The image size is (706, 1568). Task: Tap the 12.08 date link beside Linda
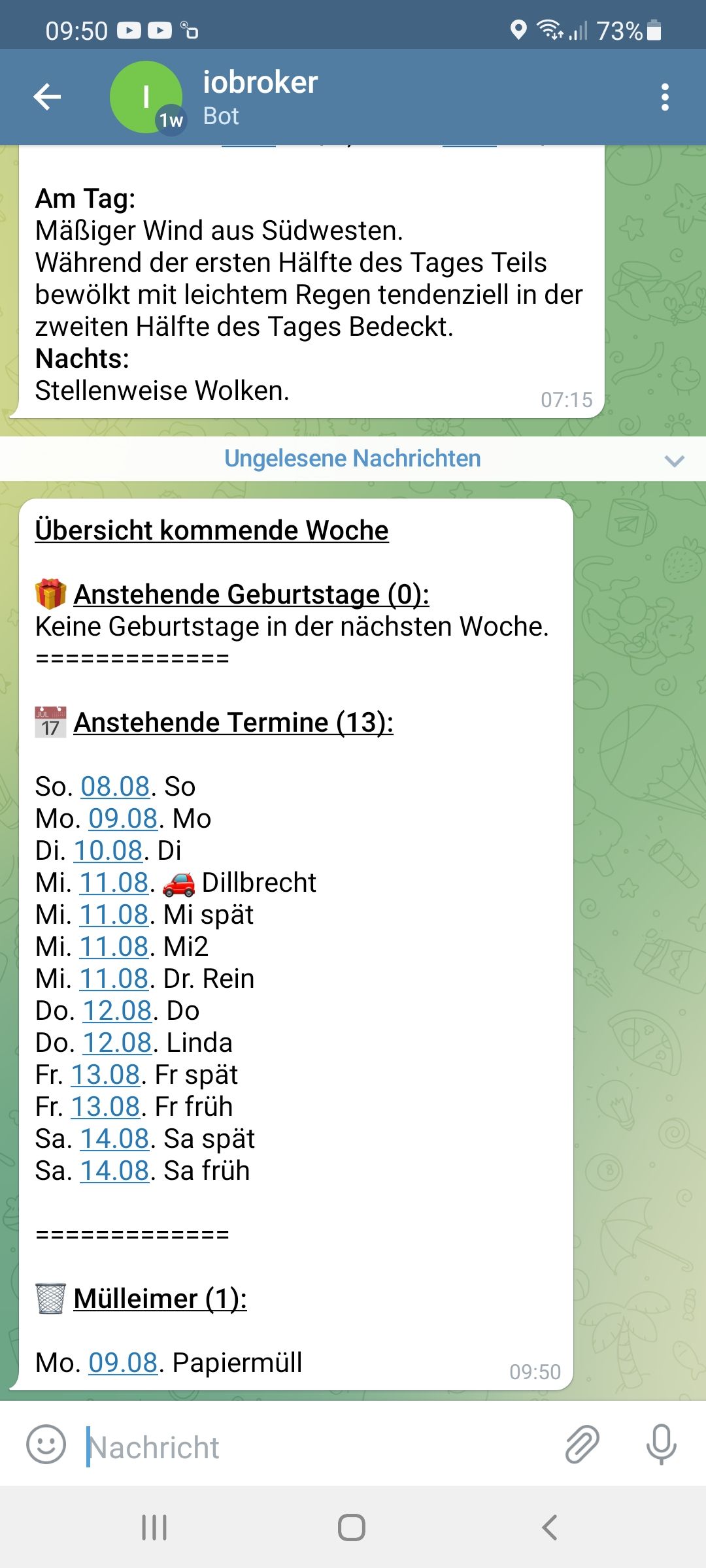click(x=117, y=1043)
